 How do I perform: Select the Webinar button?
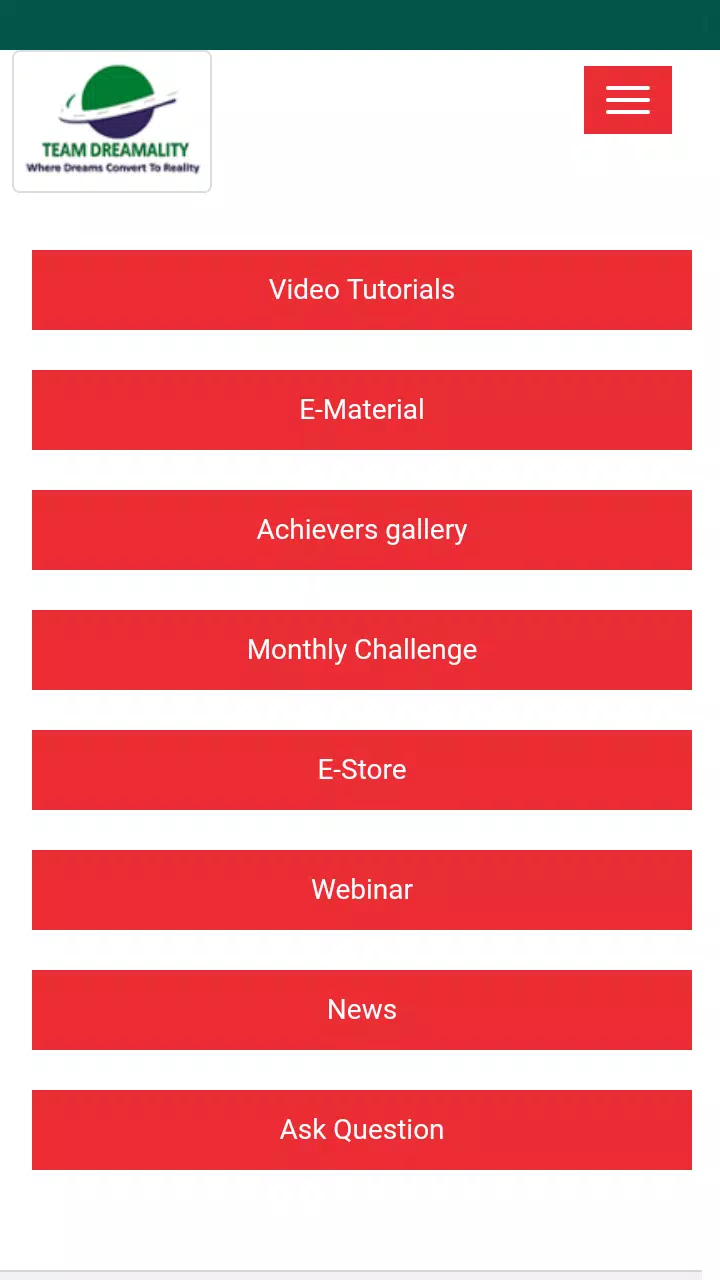362,890
